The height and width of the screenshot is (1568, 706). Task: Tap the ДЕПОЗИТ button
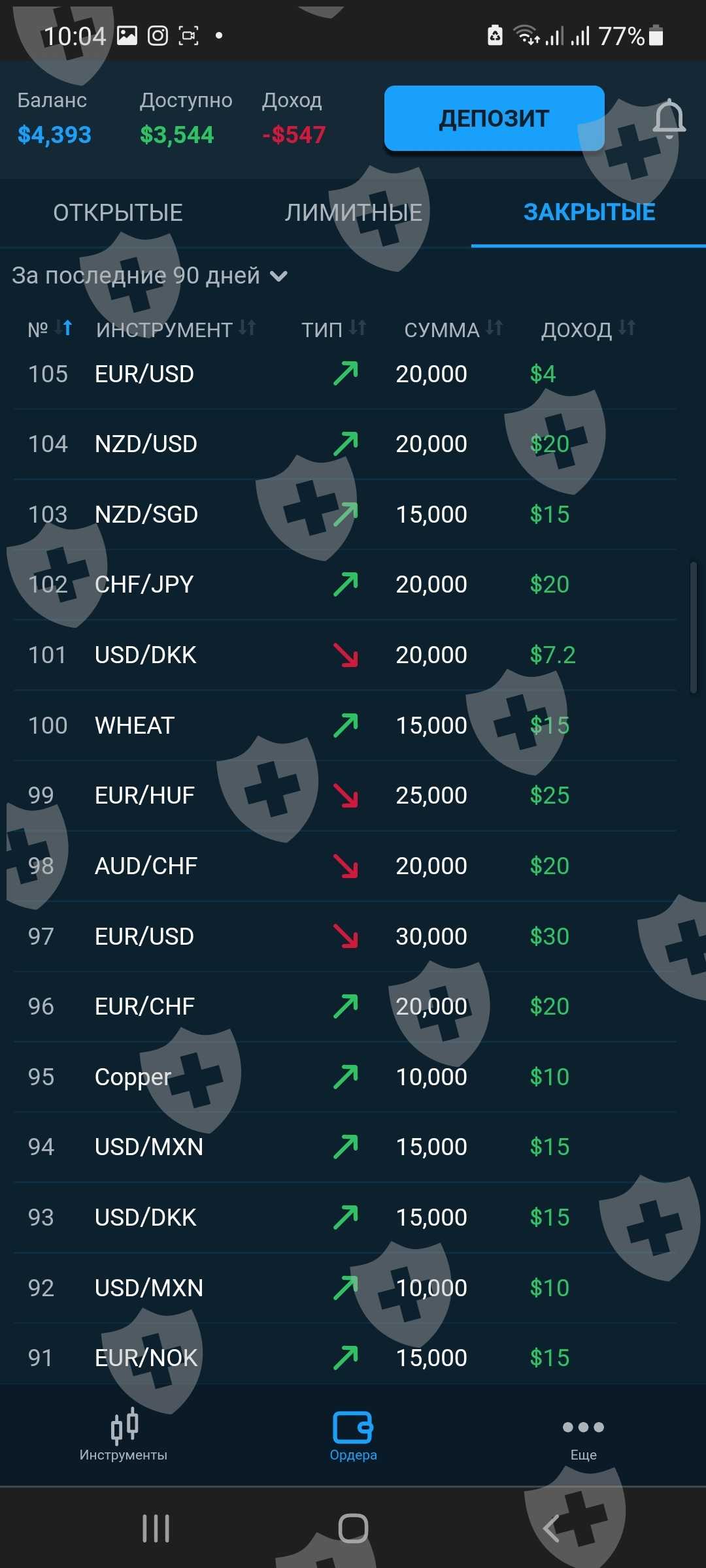coord(494,118)
